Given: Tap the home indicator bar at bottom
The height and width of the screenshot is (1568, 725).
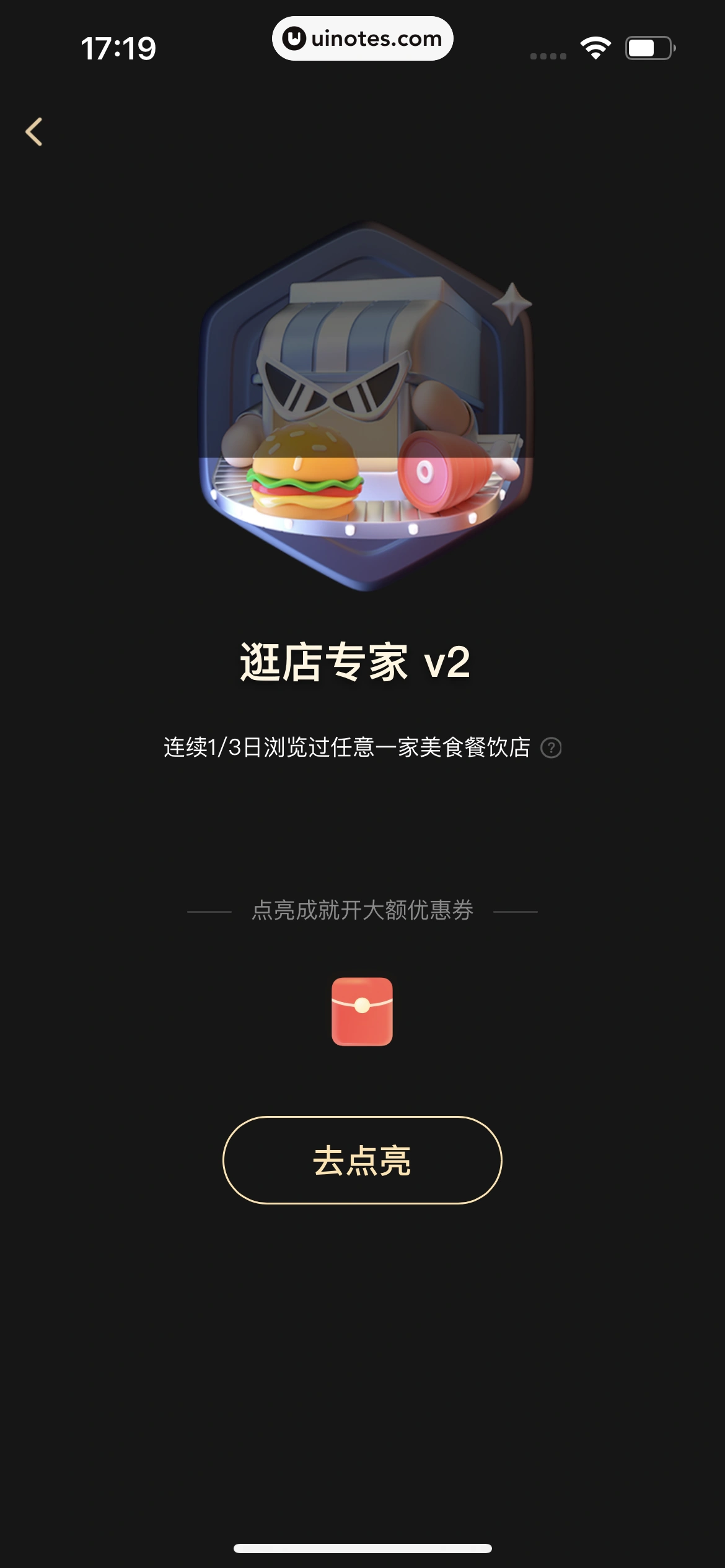Looking at the screenshot, I should coord(362,1549).
